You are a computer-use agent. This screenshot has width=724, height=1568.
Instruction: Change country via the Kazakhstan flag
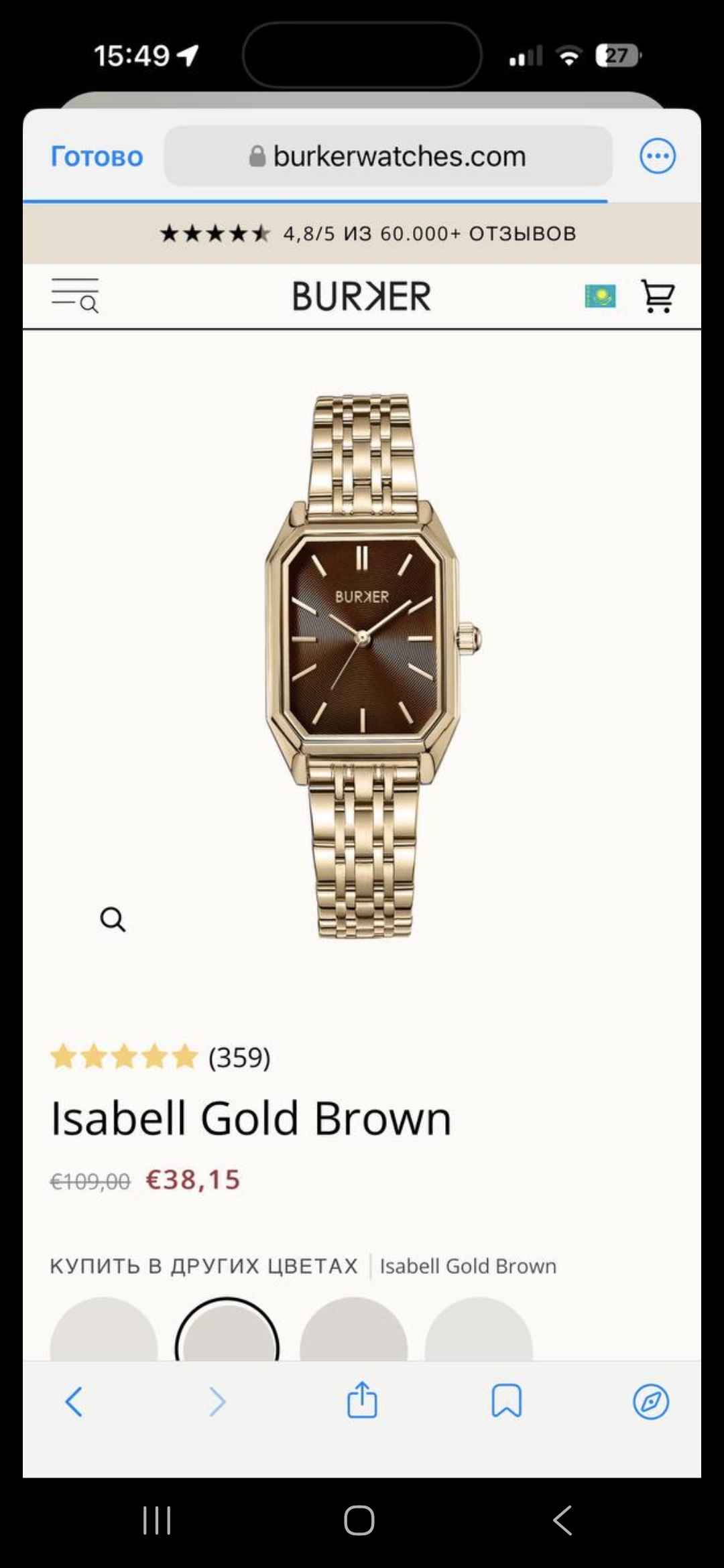600,296
